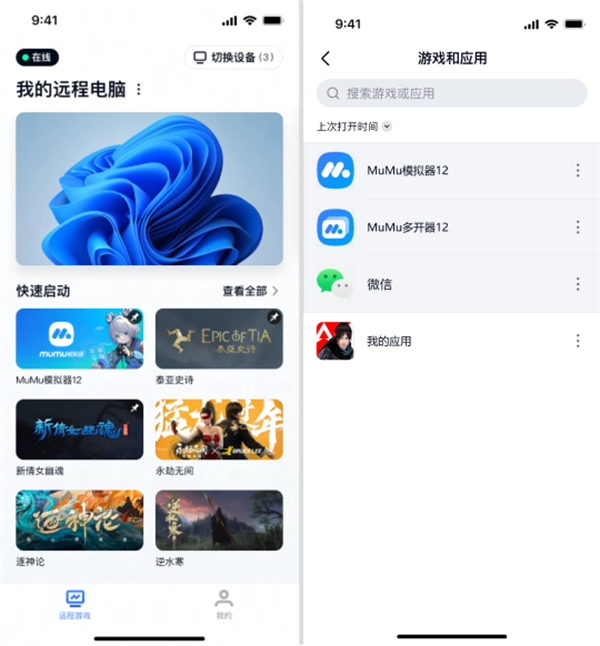The image size is (600, 646).
Task: Open the remote desktop preview
Action: [x=149, y=188]
